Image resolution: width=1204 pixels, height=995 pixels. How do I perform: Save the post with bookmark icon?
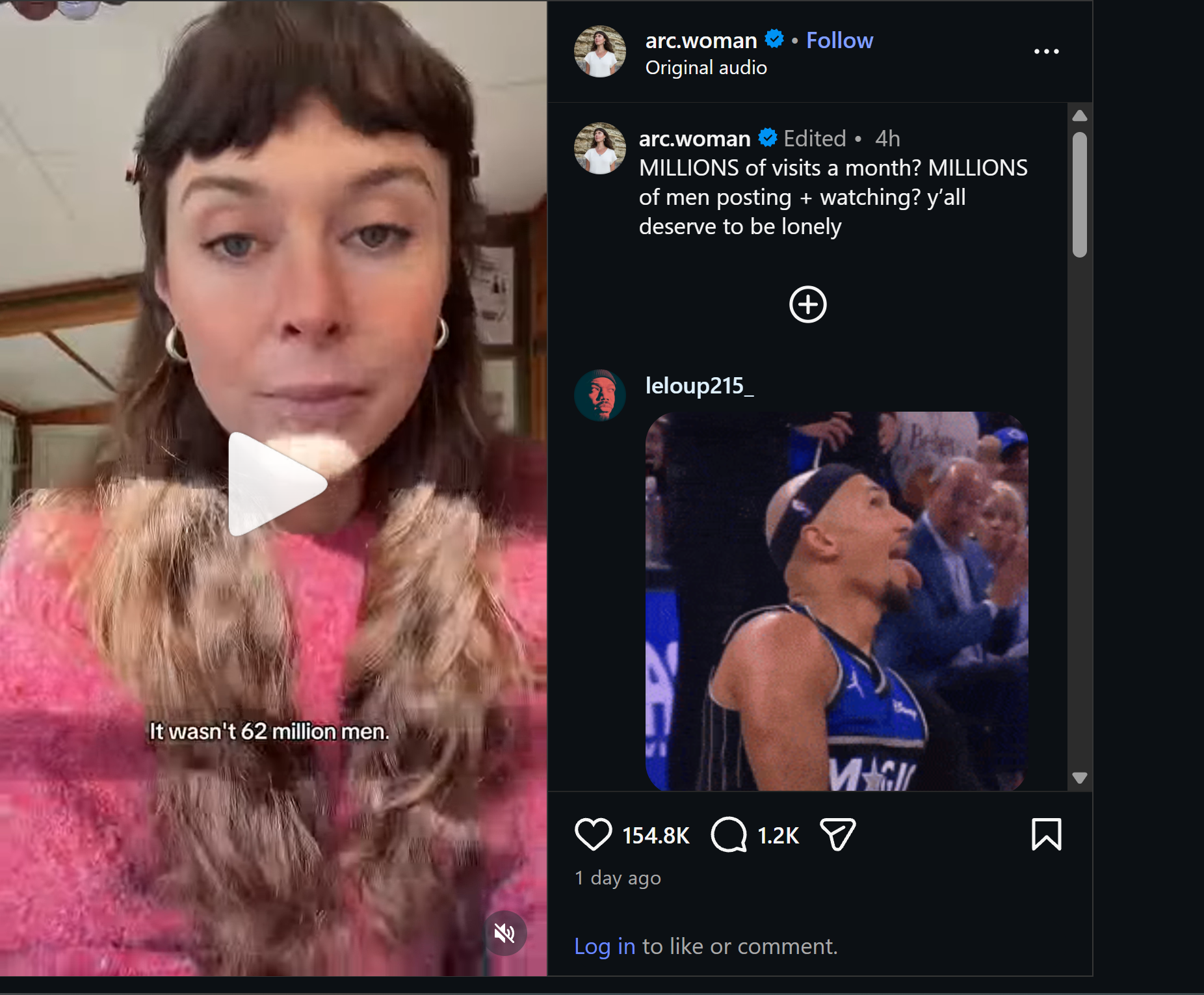[x=1046, y=834]
